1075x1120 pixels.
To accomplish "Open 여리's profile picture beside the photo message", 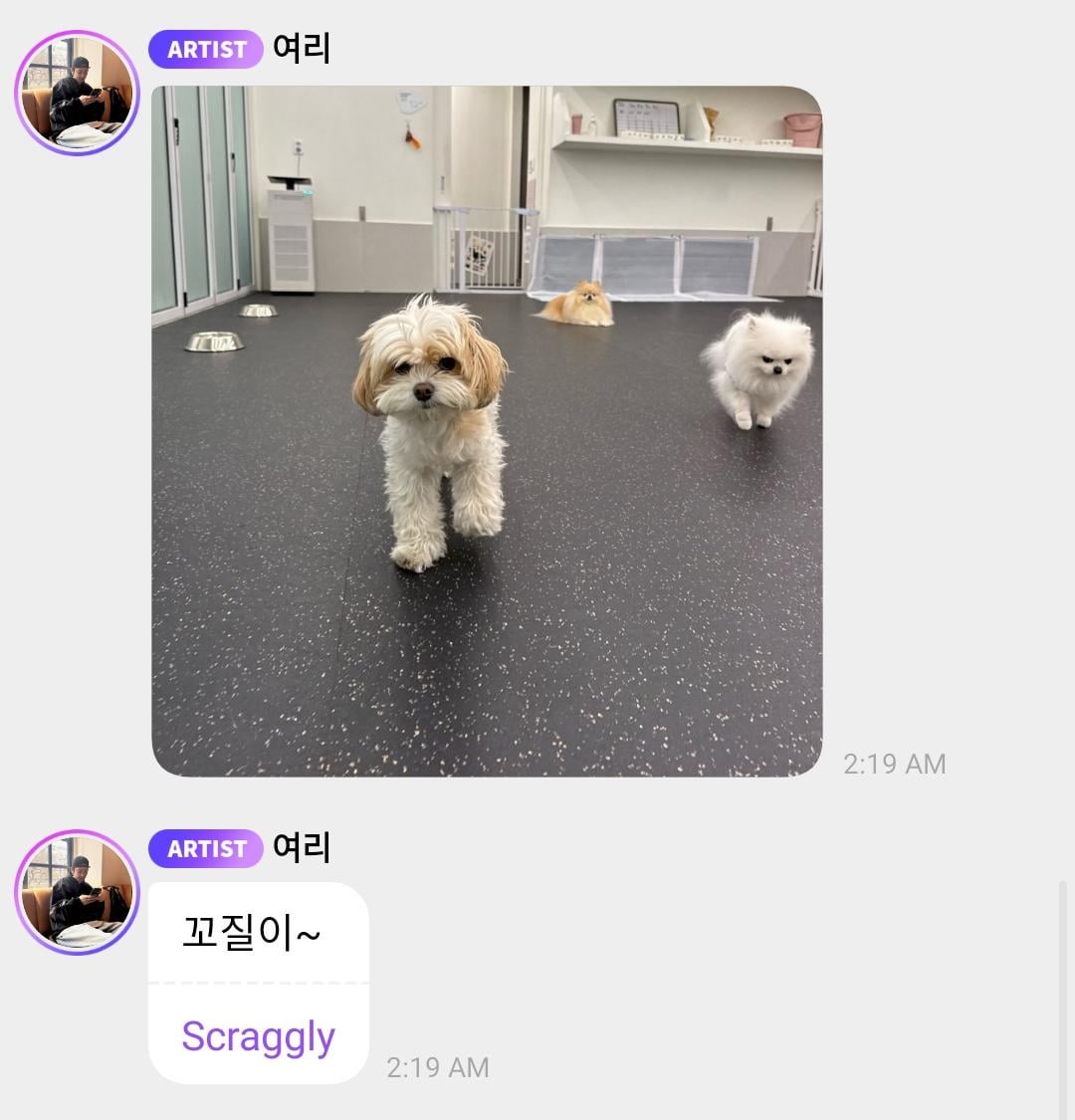I will (77, 94).
